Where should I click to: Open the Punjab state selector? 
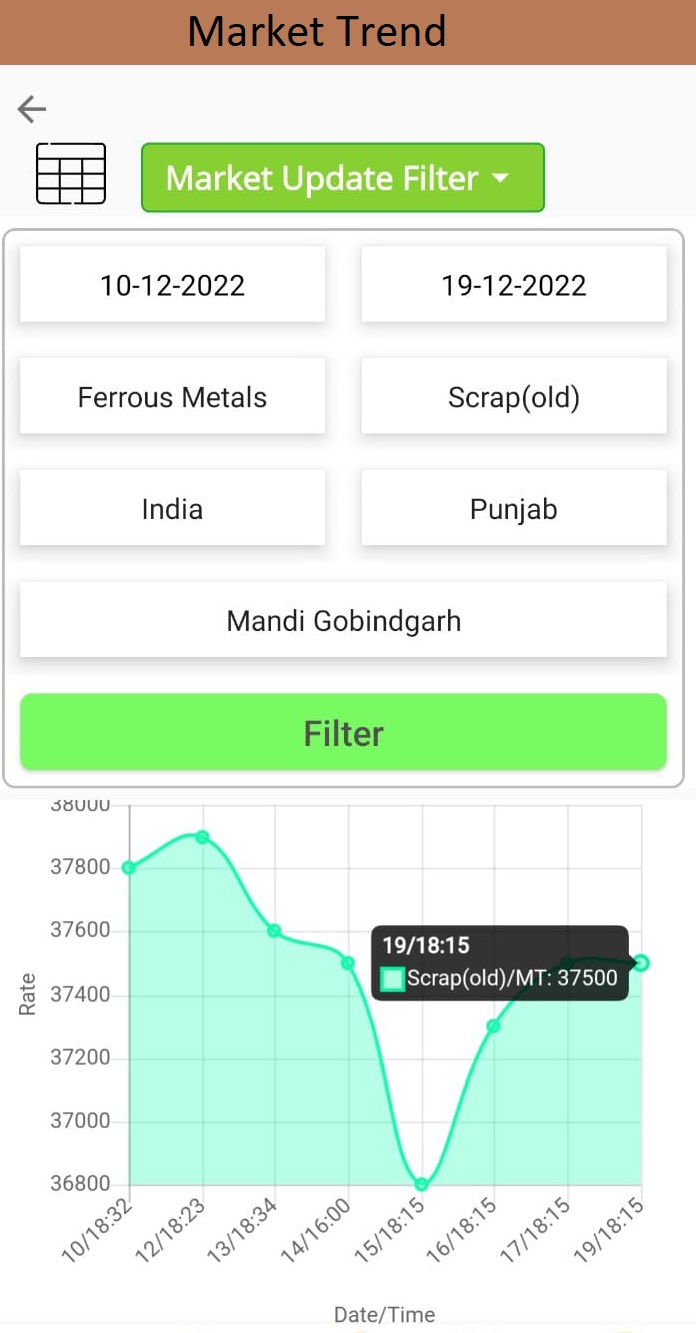click(514, 509)
